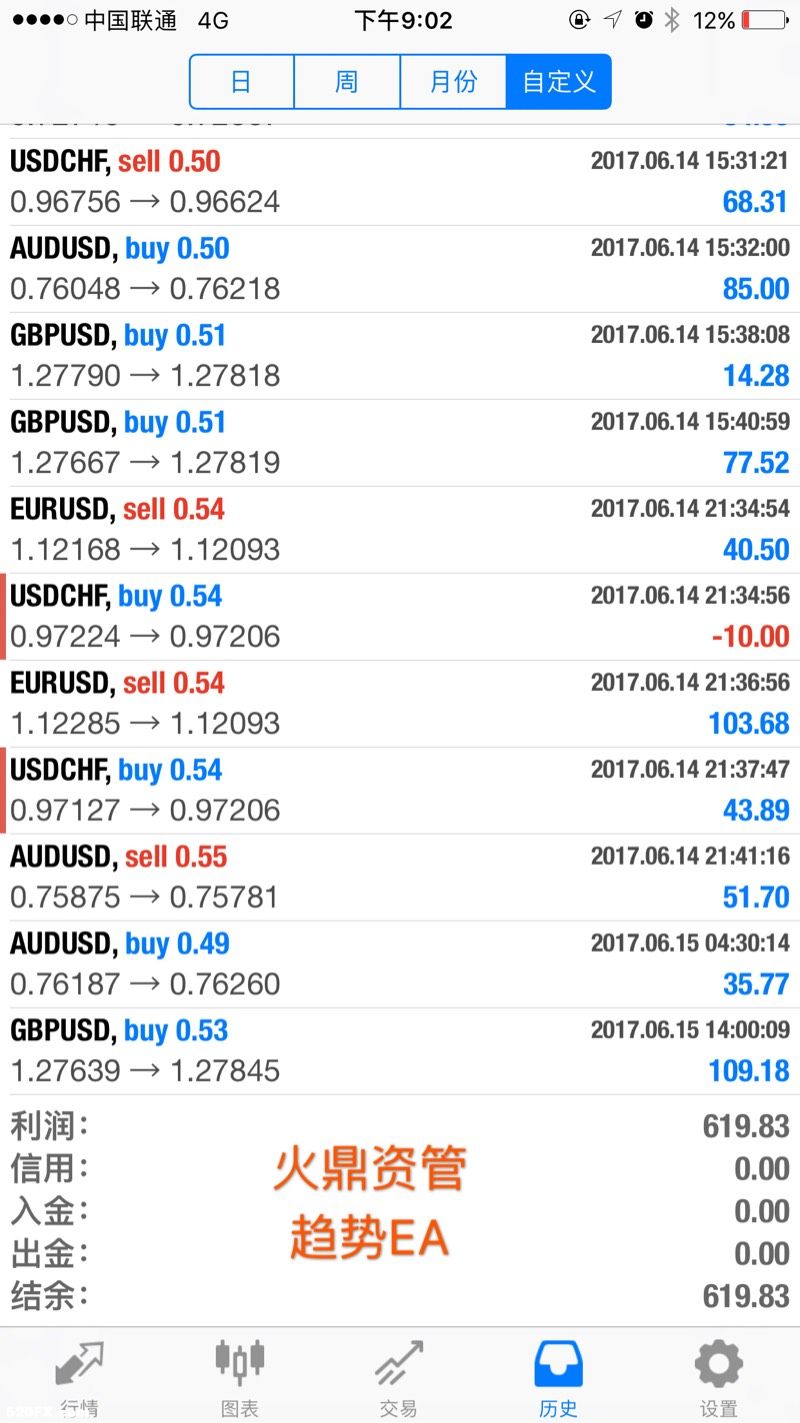800x1423 pixels.
Task: Choose the 自定义 custom period segment
Action: [558, 82]
